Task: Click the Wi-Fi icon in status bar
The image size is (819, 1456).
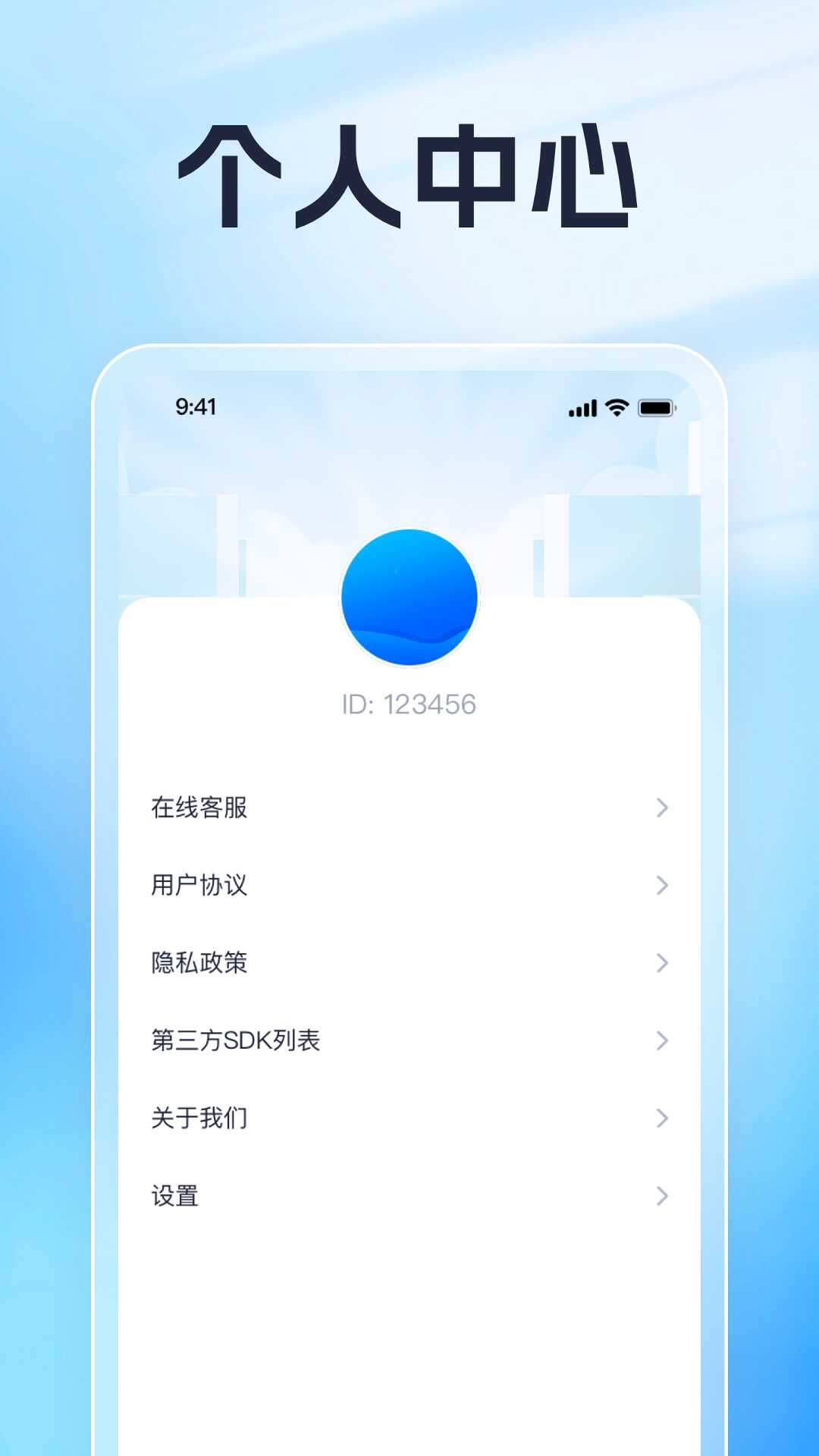Action: pyautogui.click(x=616, y=407)
